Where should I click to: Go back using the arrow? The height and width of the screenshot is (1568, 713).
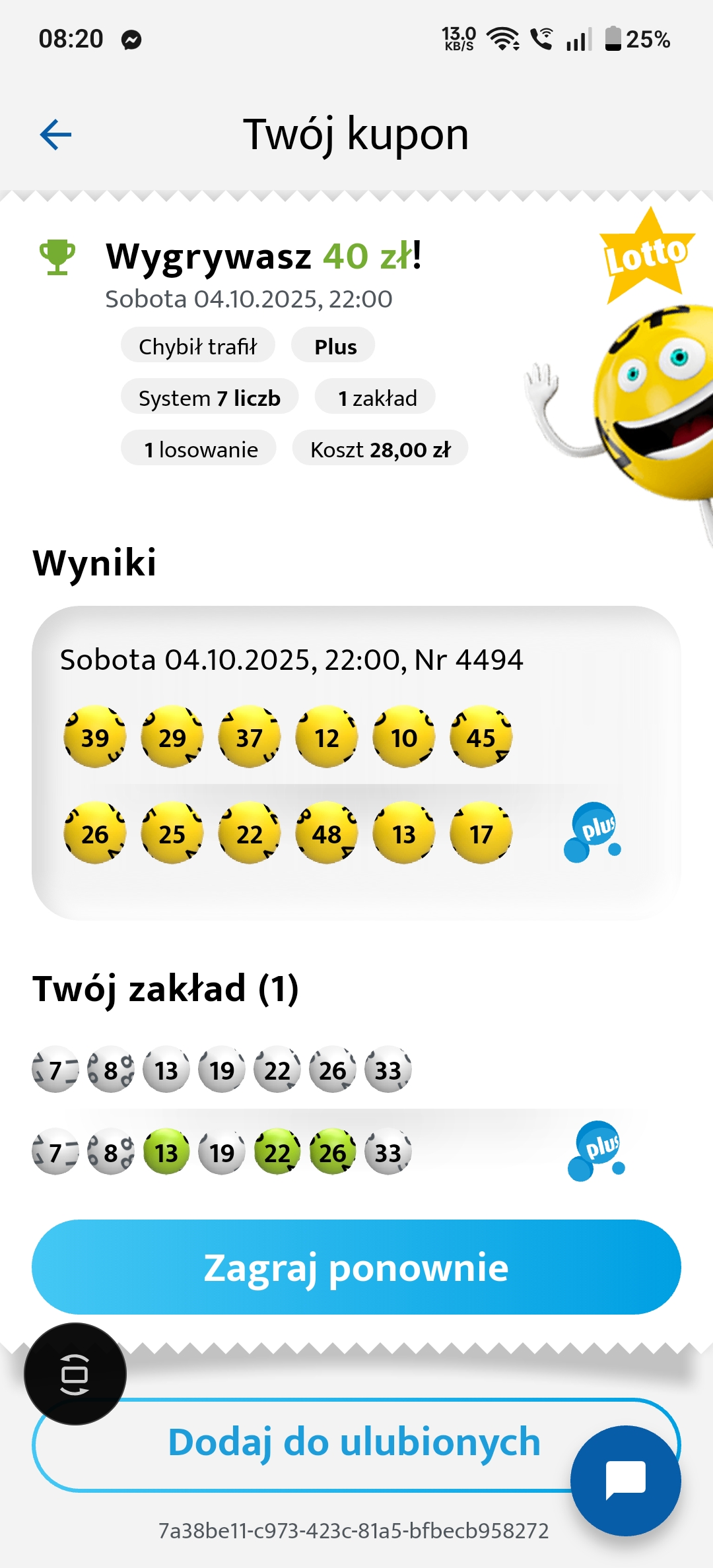pyautogui.click(x=55, y=135)
